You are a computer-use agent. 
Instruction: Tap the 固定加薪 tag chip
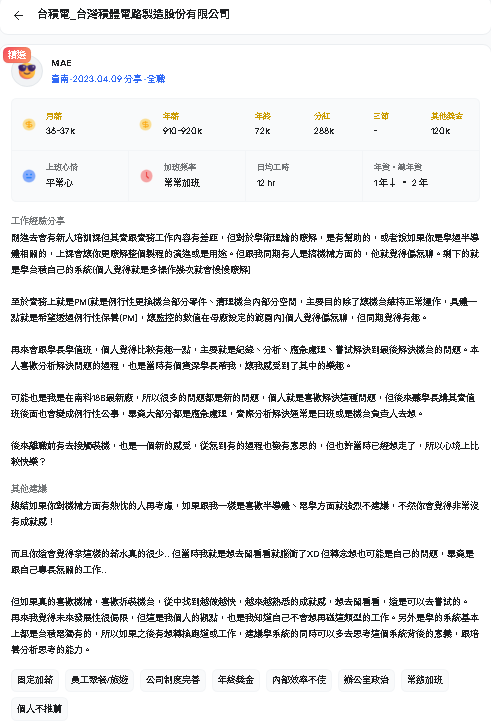pyautogui.click(x=35, y=680)
